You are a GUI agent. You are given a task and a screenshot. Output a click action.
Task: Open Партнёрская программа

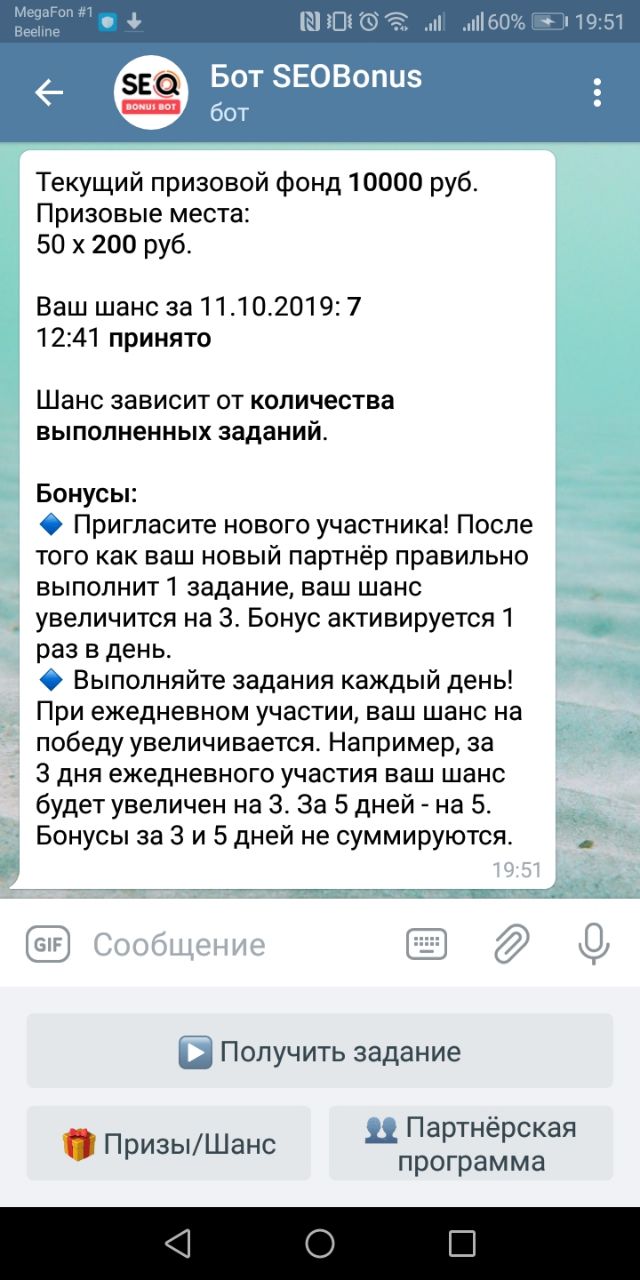click(470, 1143)
